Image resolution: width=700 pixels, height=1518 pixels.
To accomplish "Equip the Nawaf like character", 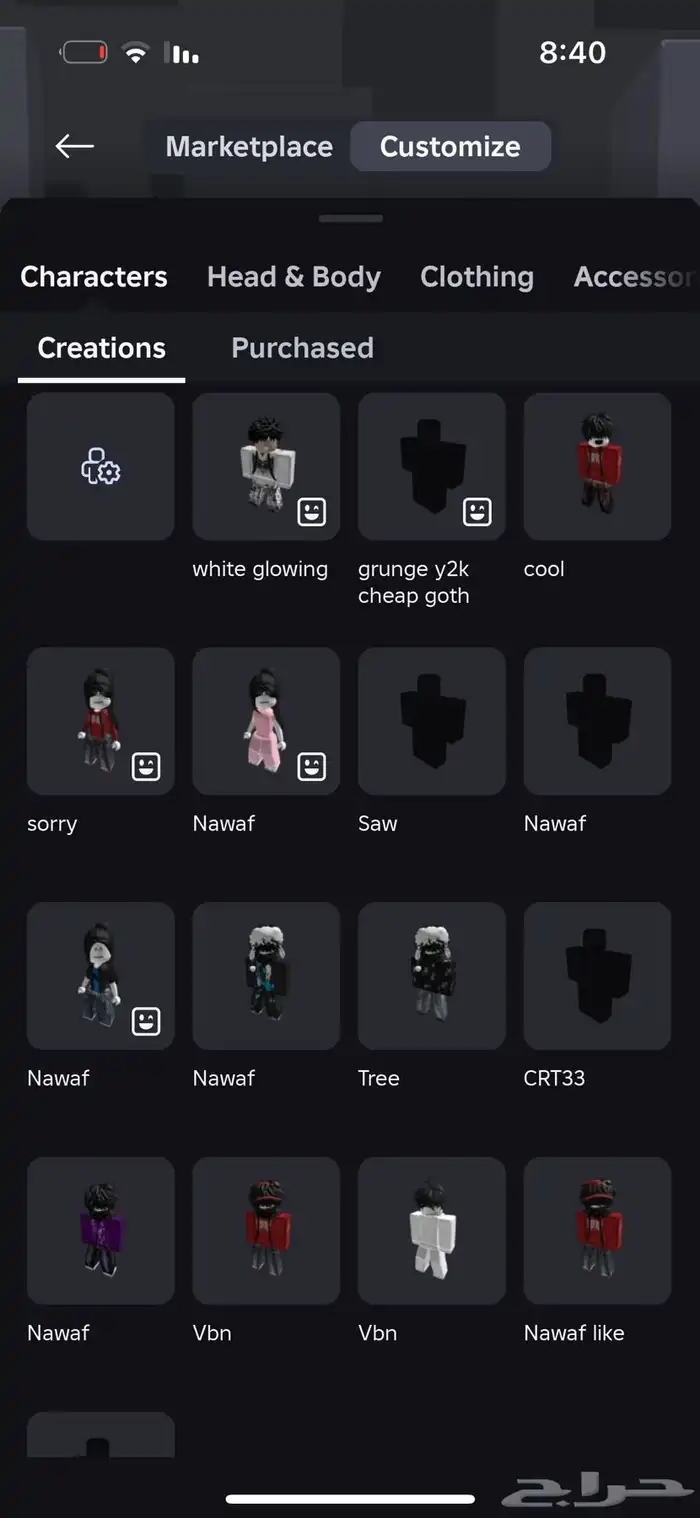I will (x=597, y=1231).
